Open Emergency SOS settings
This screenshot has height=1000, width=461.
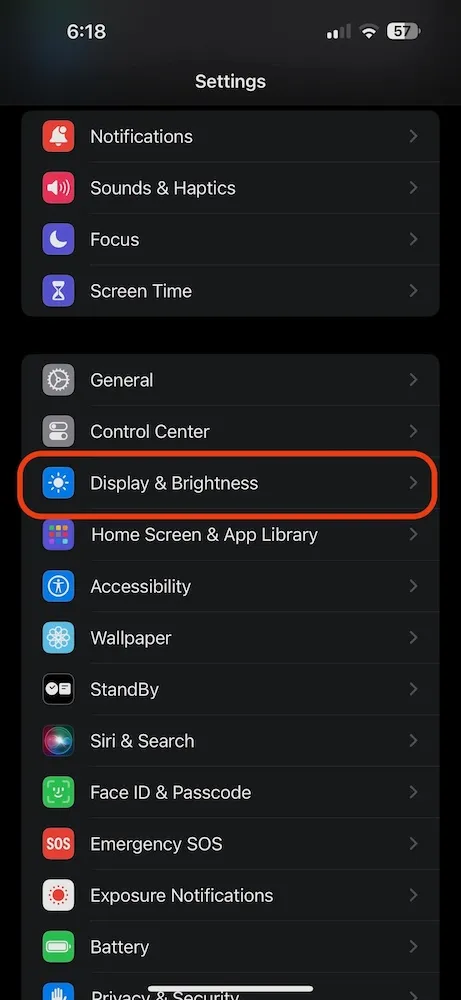tap(230, 844)
